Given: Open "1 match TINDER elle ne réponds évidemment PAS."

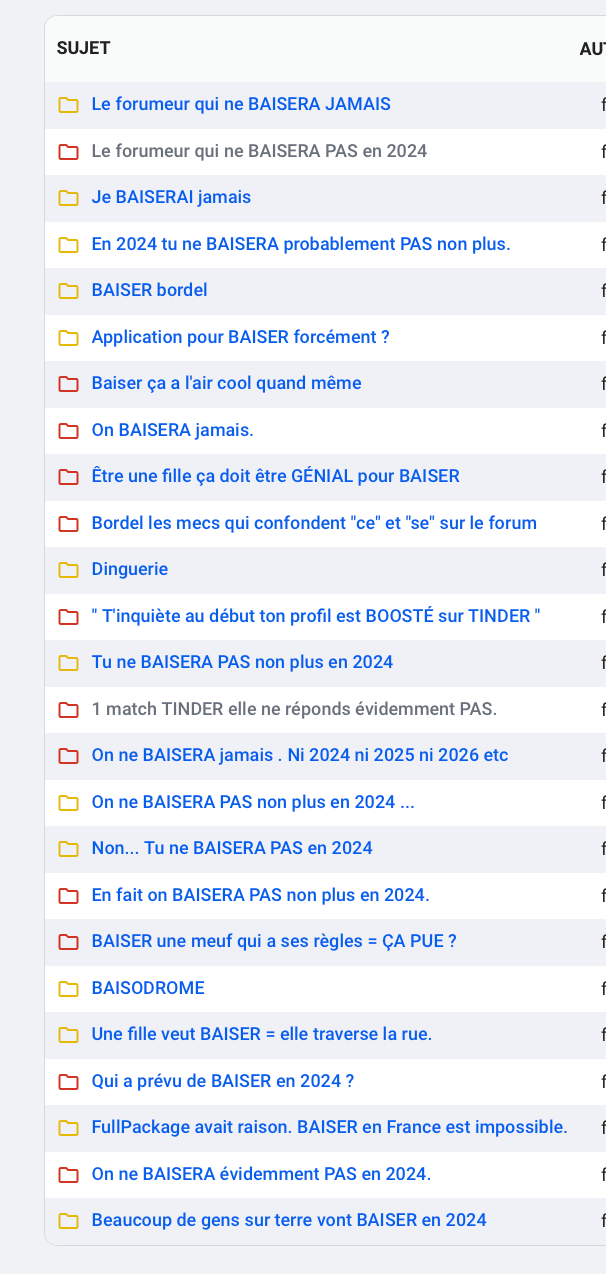Looking at the screenshot, I should [294, 709].
